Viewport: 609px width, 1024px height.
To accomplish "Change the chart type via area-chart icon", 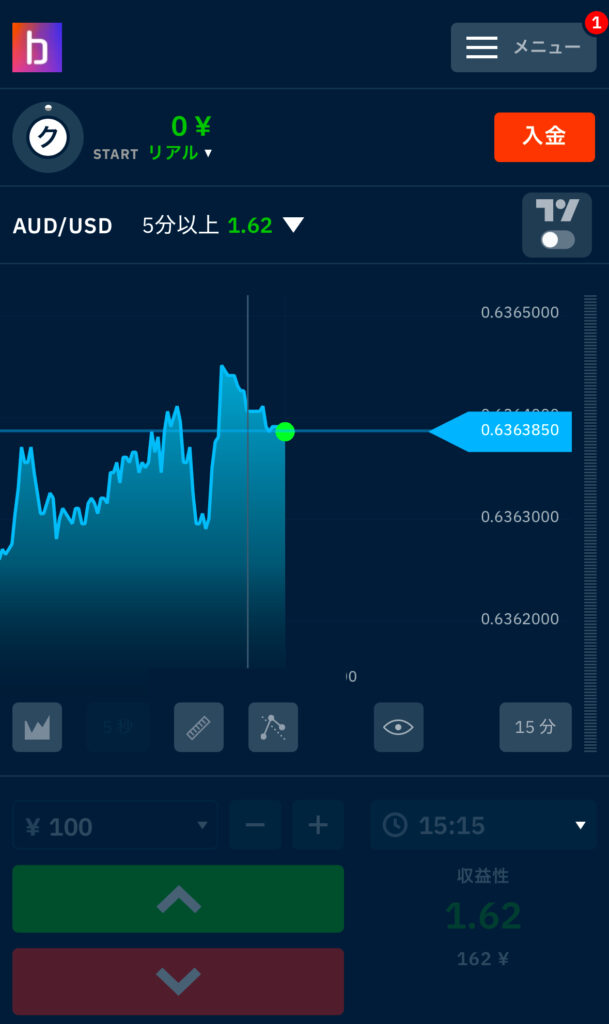I will click(x=37, y=727).
